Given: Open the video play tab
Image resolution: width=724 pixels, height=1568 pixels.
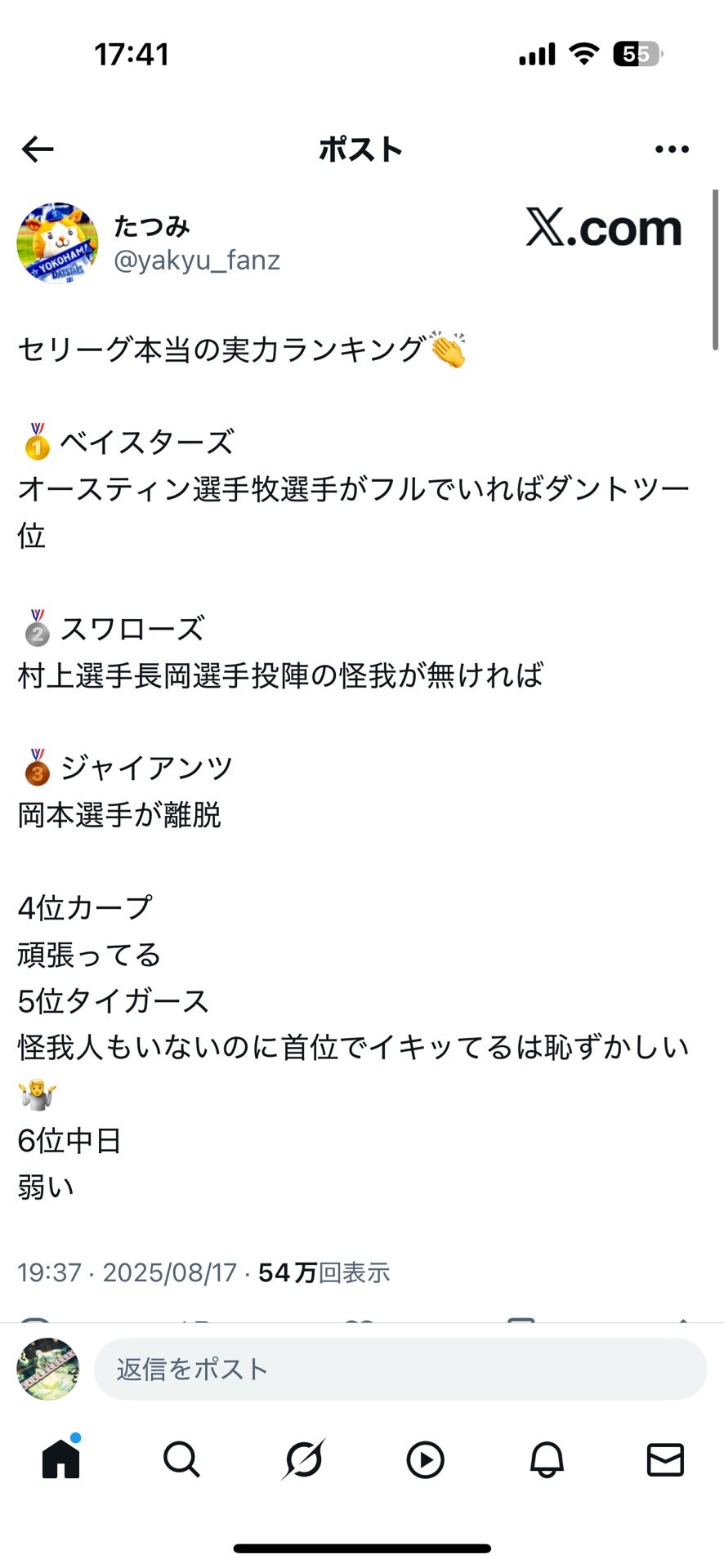Looking at the screenshot, I should (423, 1460).
